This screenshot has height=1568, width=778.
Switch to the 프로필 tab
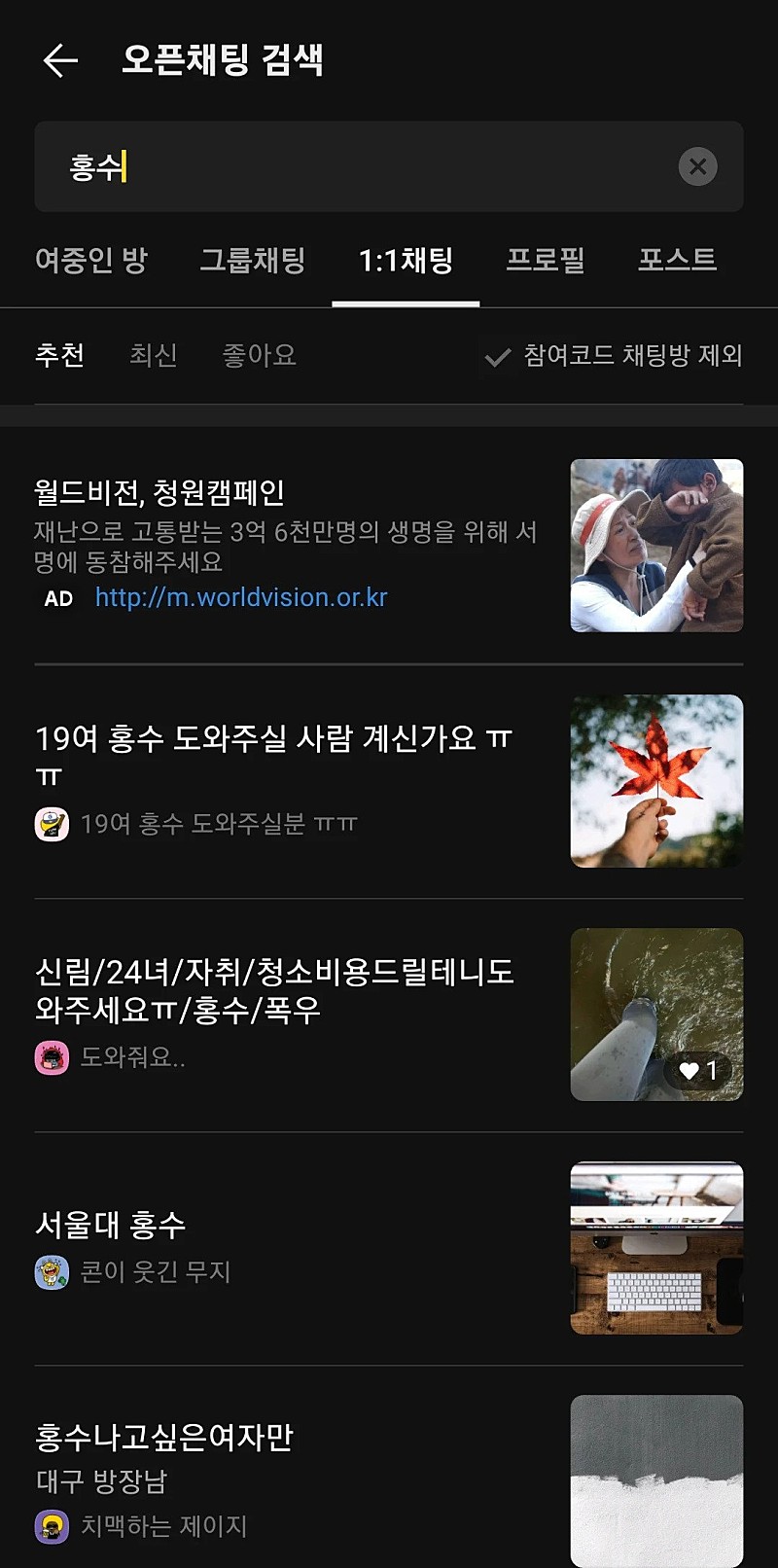(546, 261)
